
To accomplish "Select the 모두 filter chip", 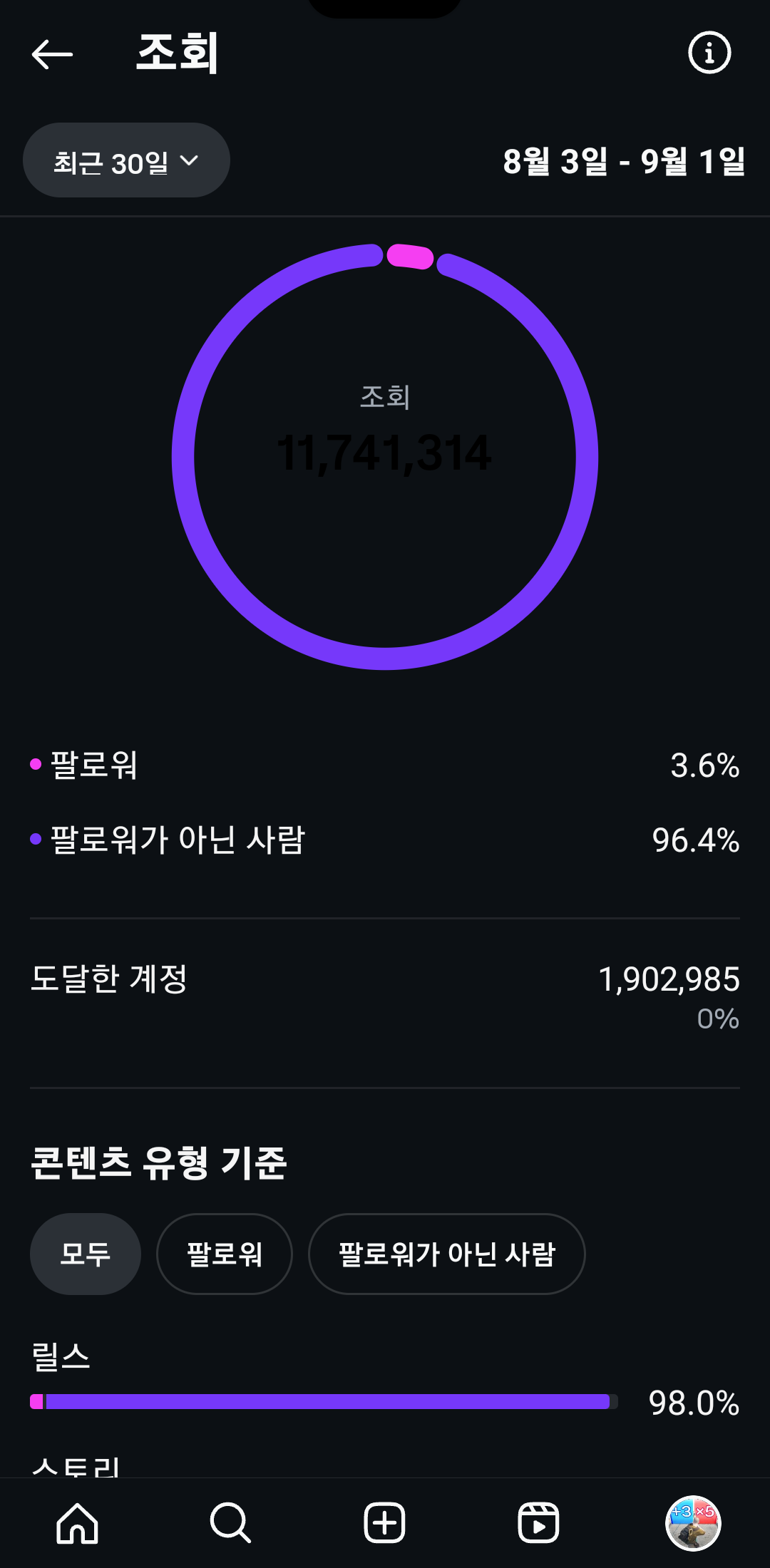I will coord(85,1254).
